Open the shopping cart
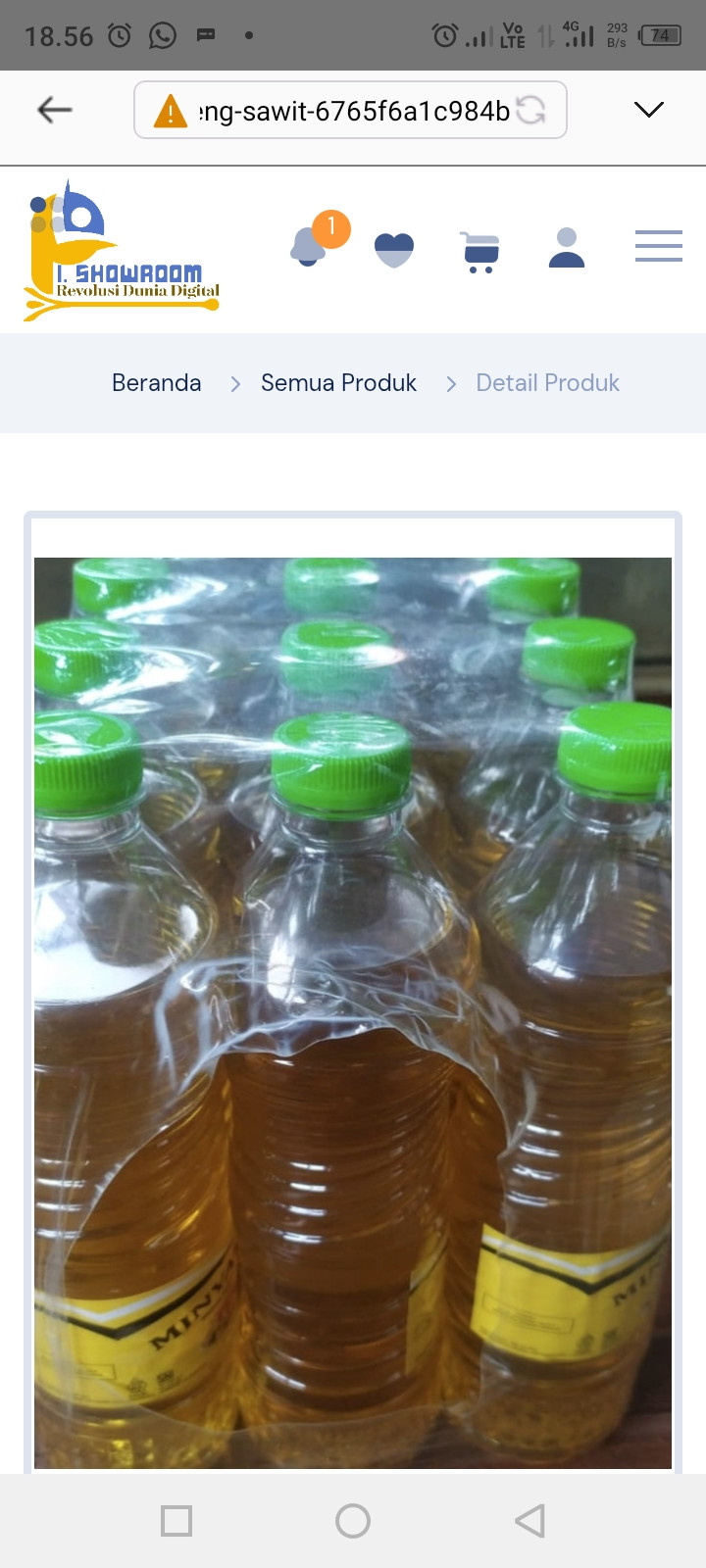 click(479, 251)
